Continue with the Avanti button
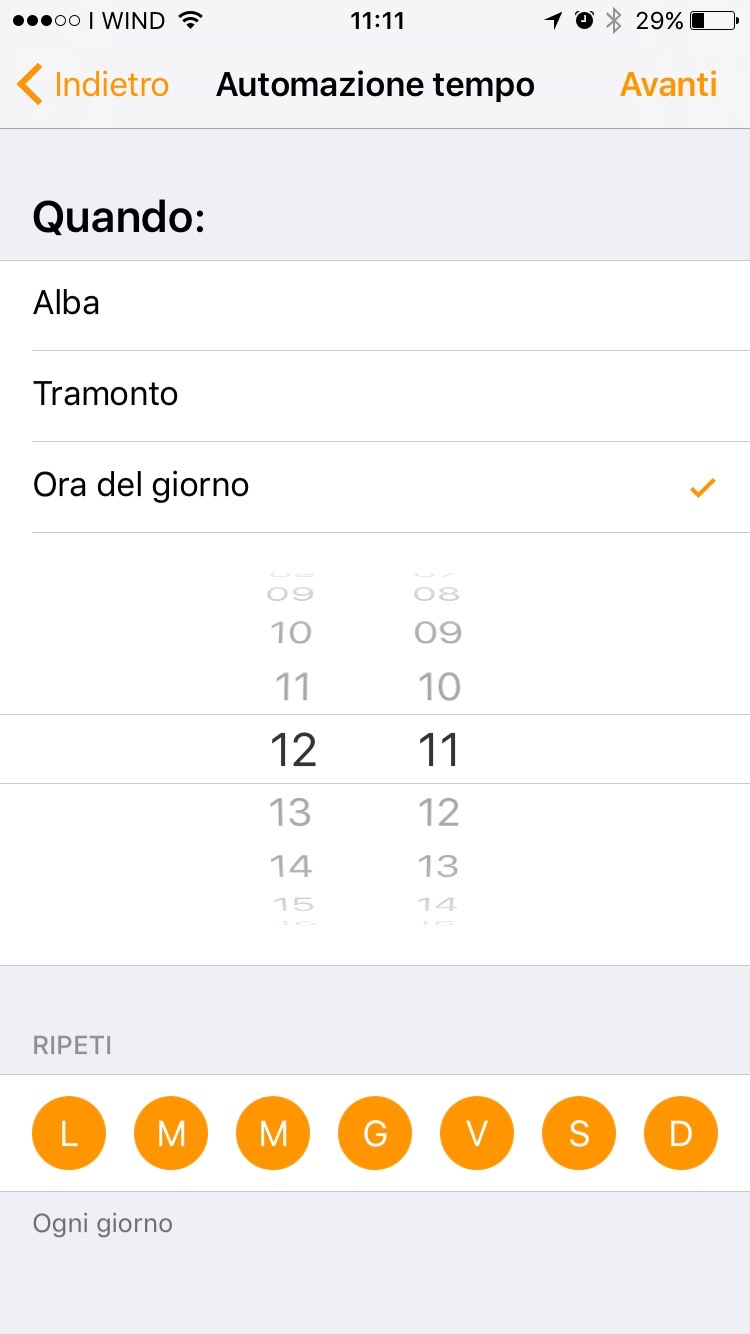Screen dimensions: 750x1334 (x=668, y=85)
